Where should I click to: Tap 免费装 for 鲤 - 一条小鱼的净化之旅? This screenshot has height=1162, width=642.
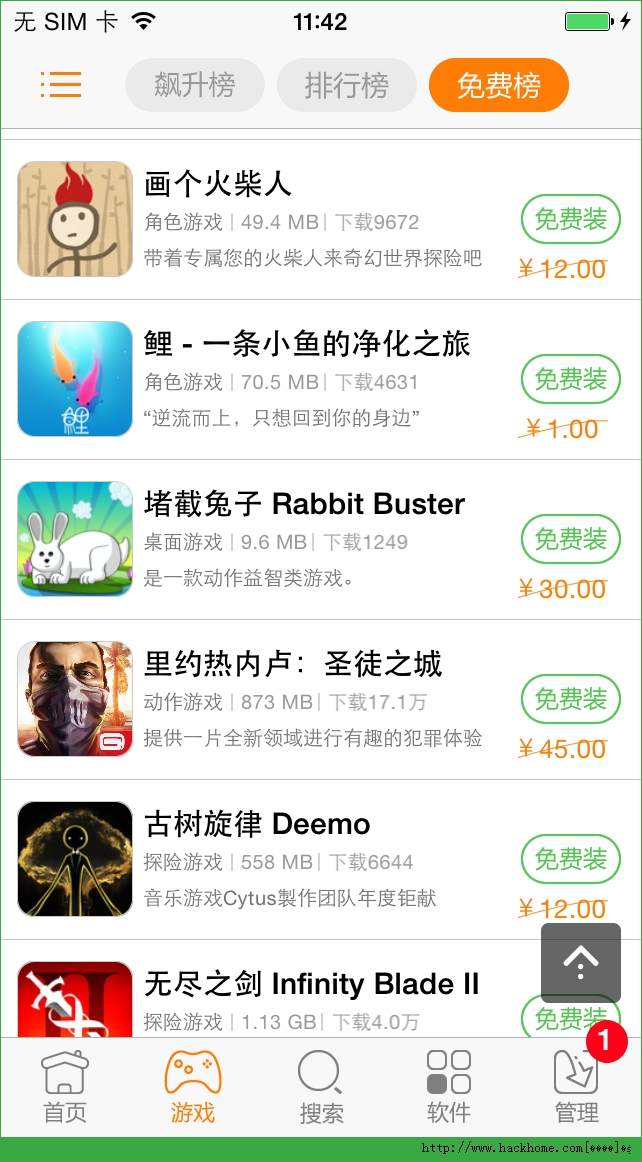pyautogui.click(x=570, y=379)
